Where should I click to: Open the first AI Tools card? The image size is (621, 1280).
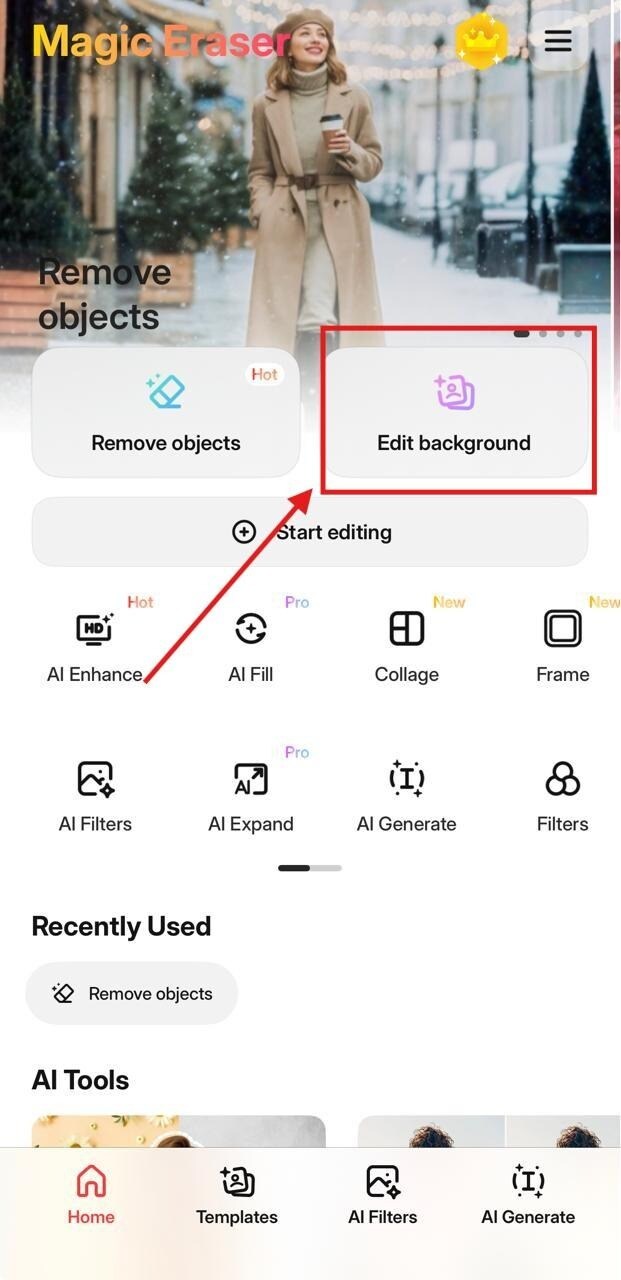tap(179, 1131)
